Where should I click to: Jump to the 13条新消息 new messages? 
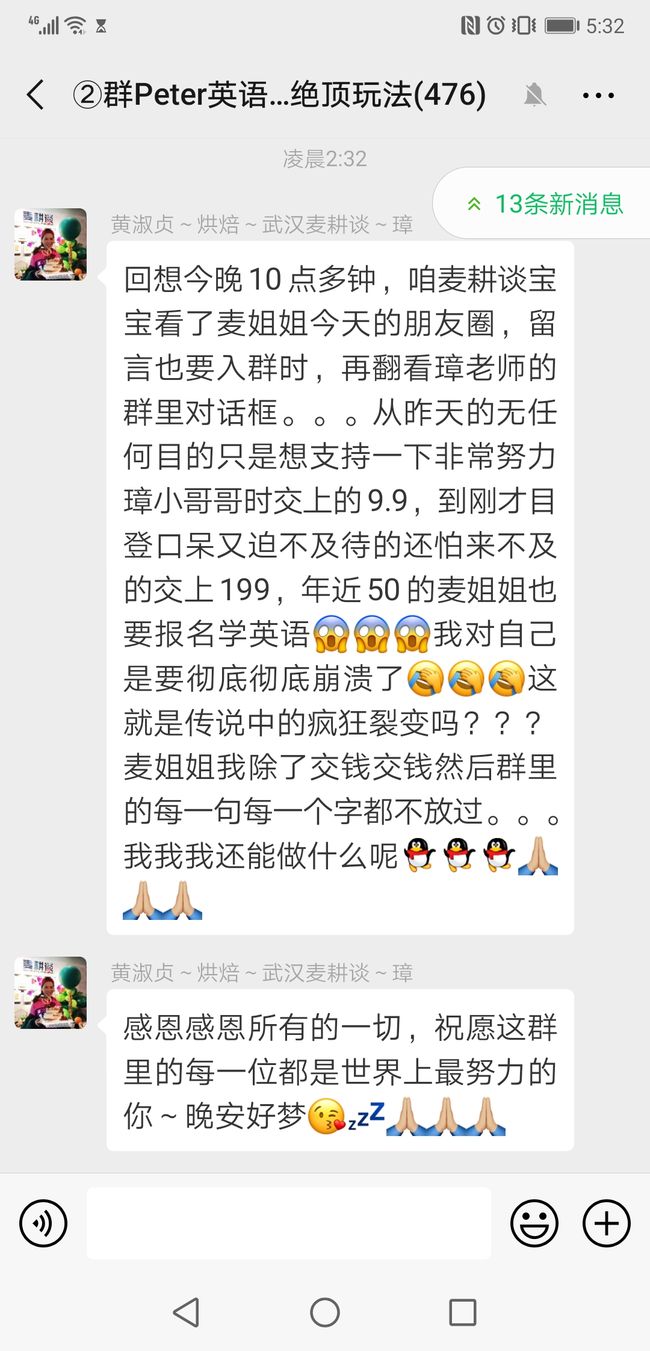(543, 204)
